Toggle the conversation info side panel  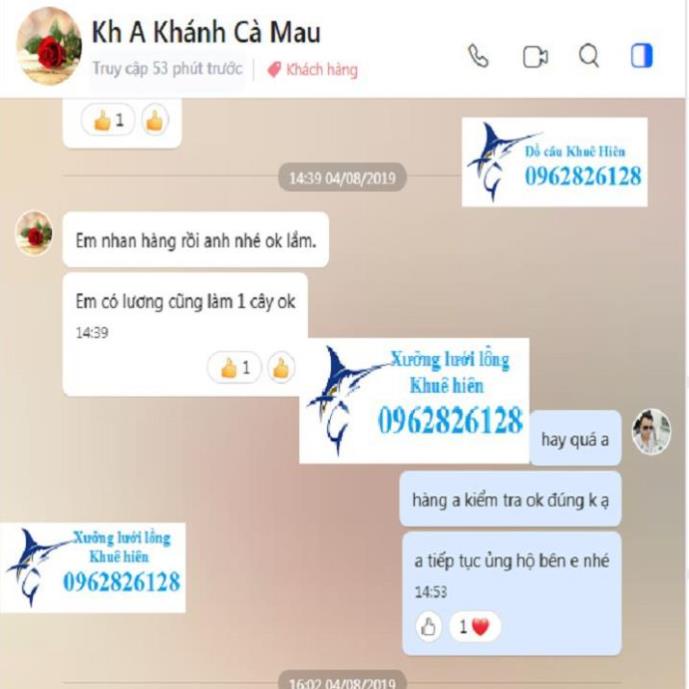click(641, 56)
